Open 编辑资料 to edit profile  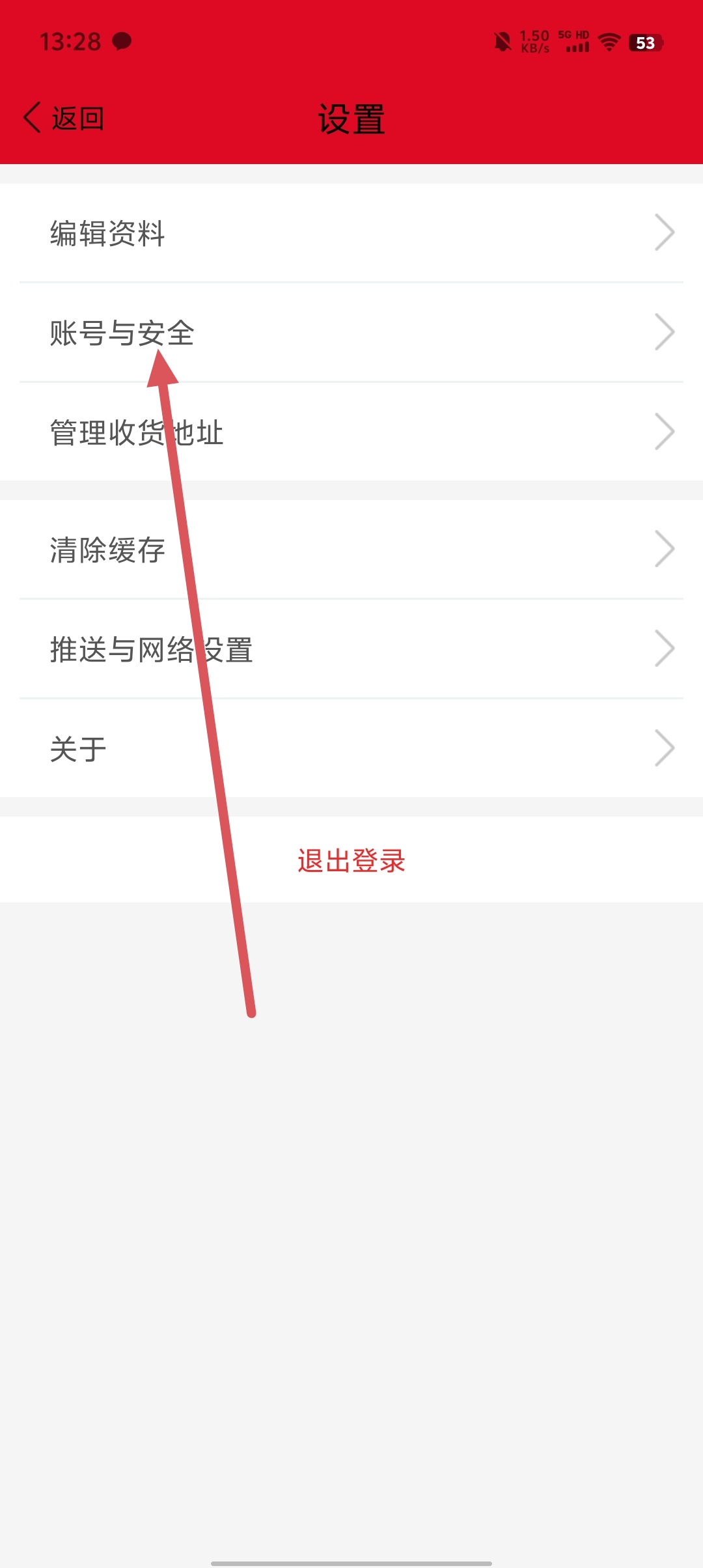pos(351,233)
